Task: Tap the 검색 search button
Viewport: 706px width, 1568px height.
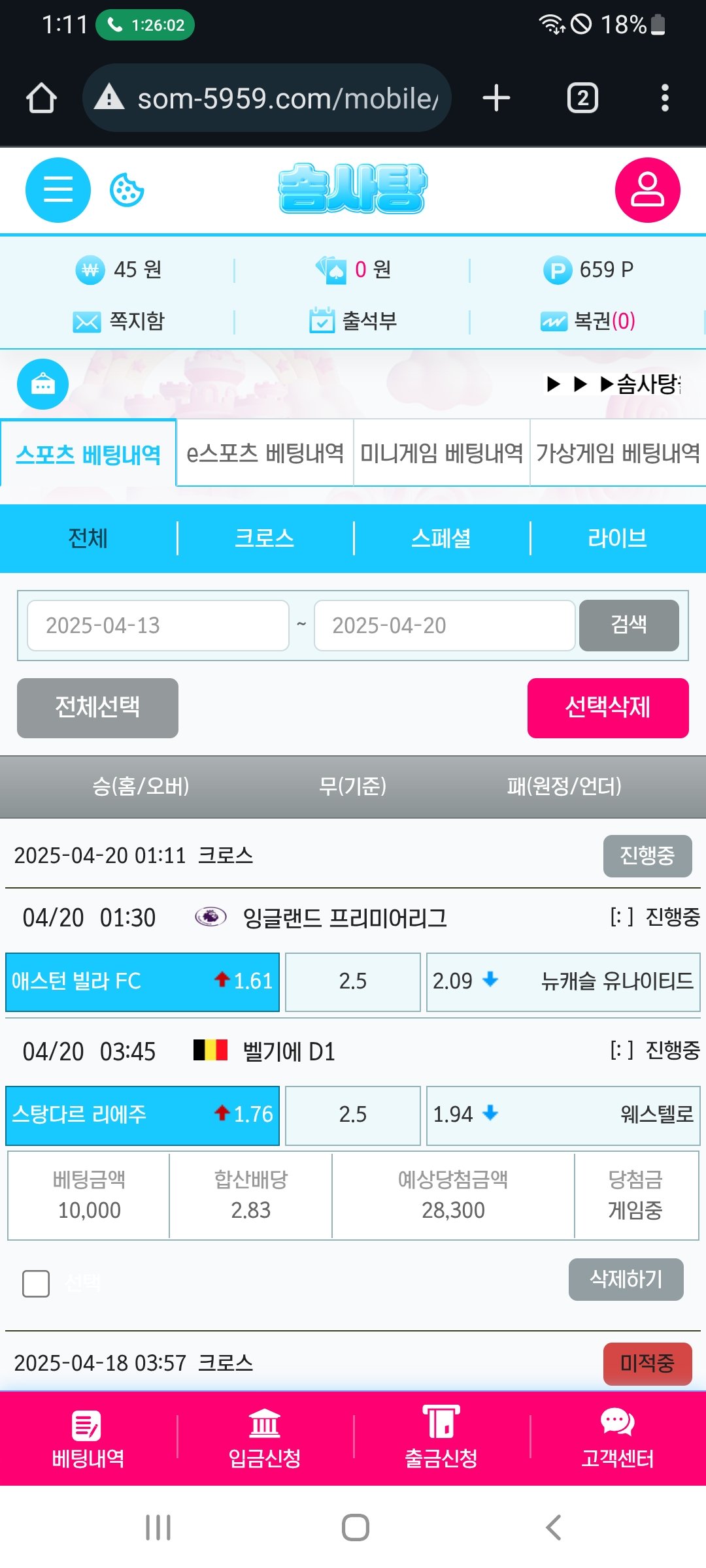Action: [629, 625]
